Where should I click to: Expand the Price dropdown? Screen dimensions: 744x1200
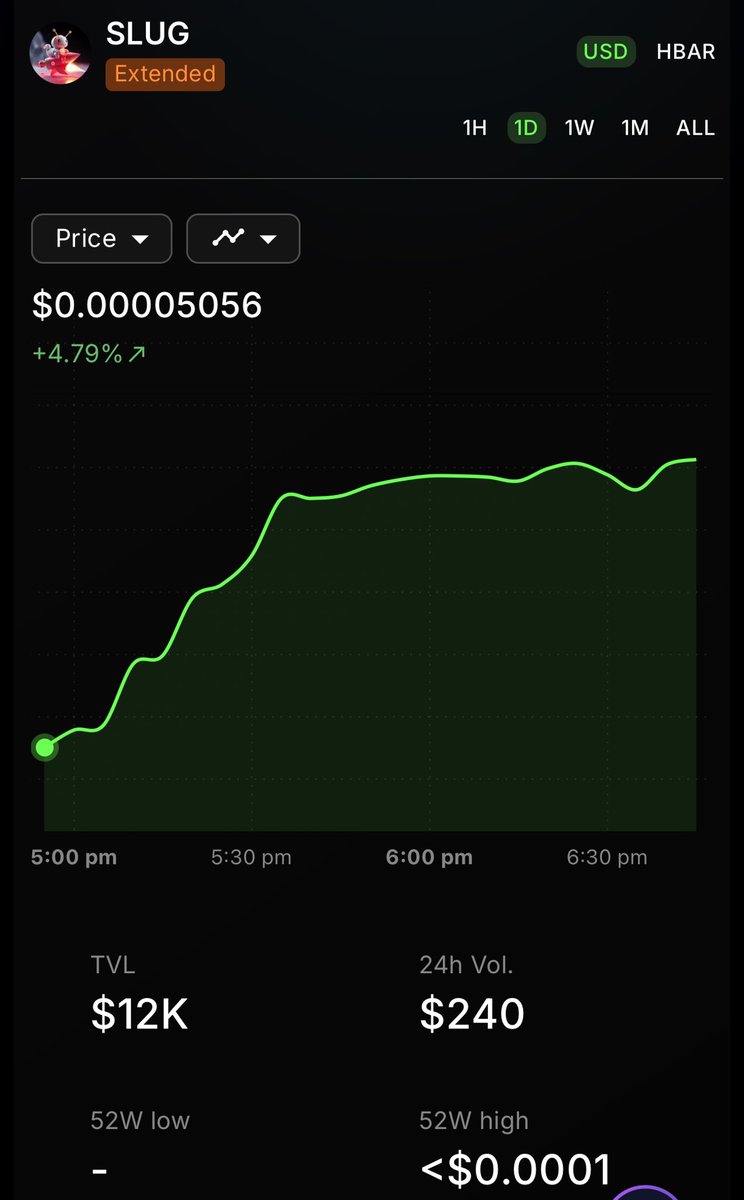[102, 239]
